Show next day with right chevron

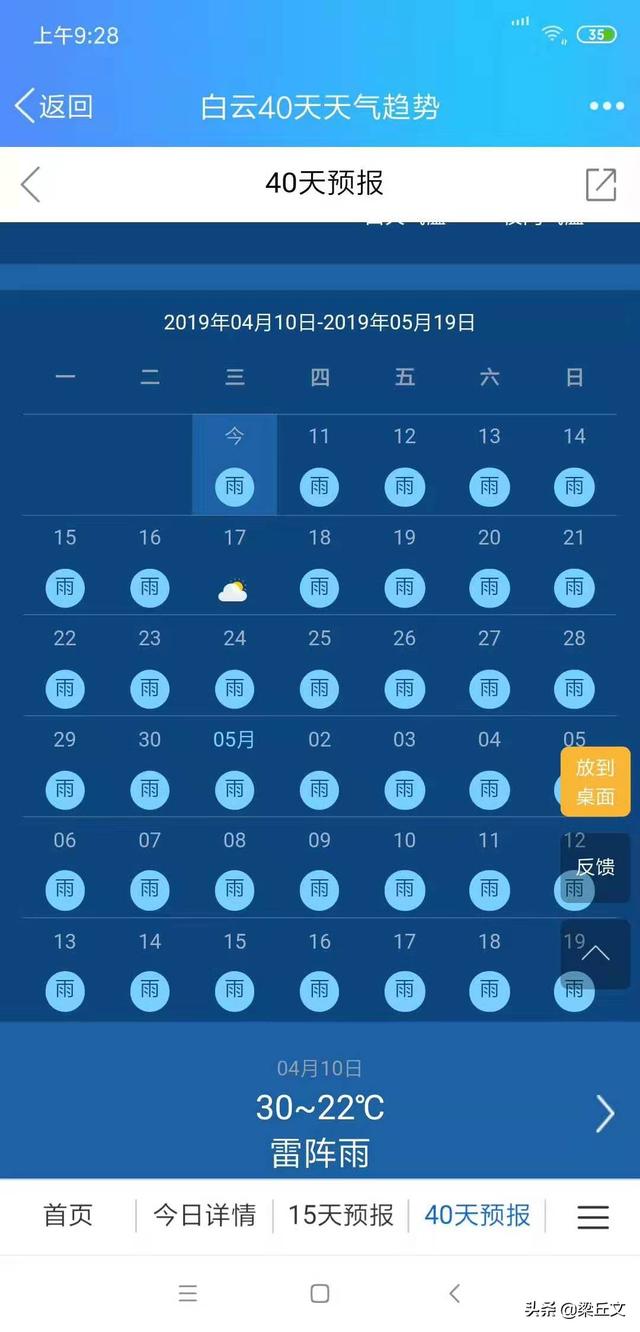coord(605,1113)
